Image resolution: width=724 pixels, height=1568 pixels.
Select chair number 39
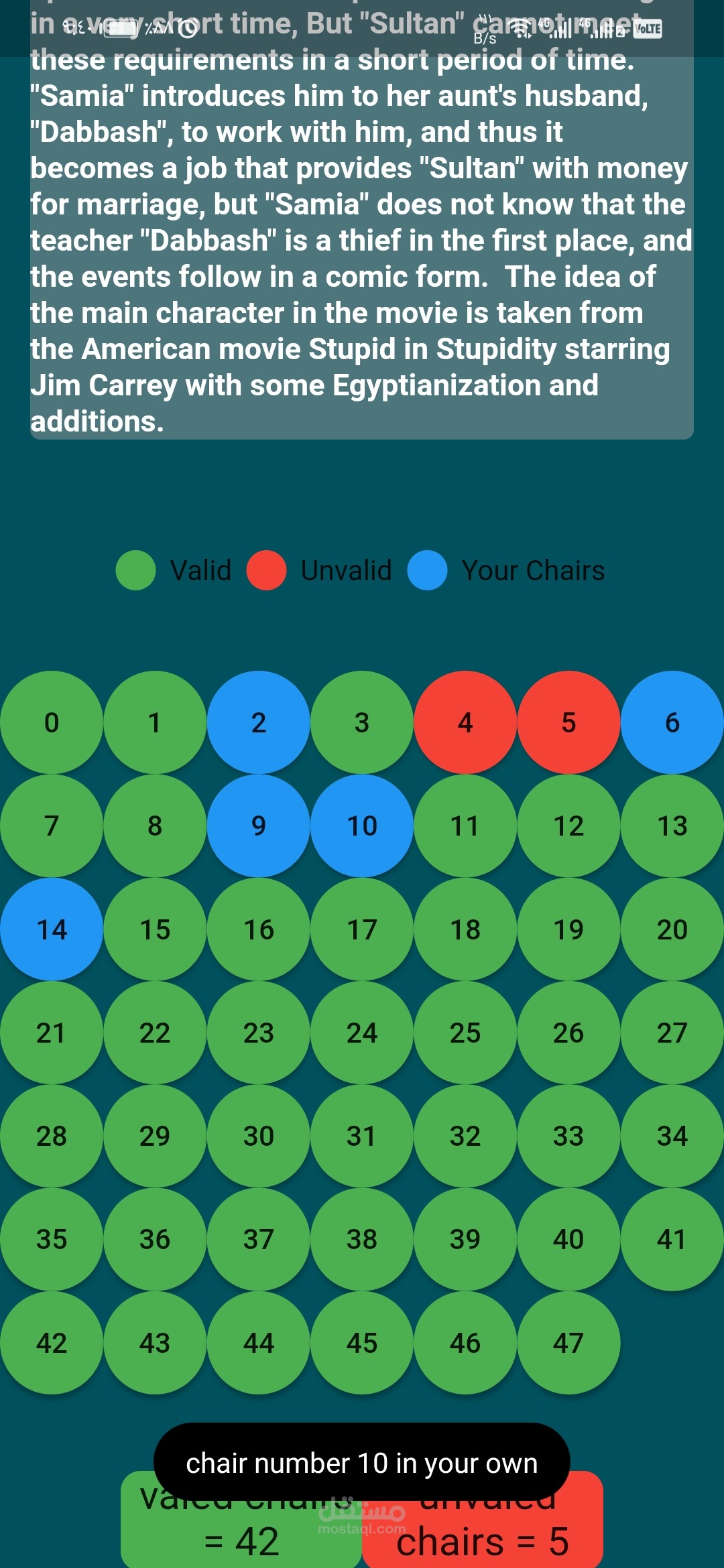click(x=465, y=1239)
